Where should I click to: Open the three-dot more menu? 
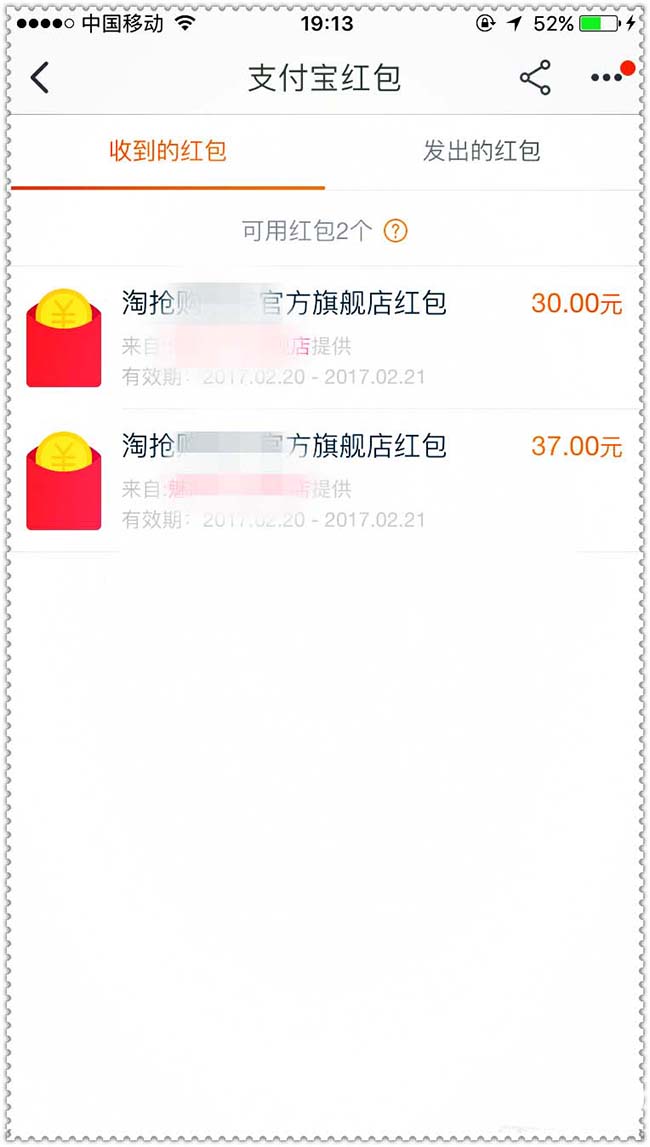click(607, 78)
